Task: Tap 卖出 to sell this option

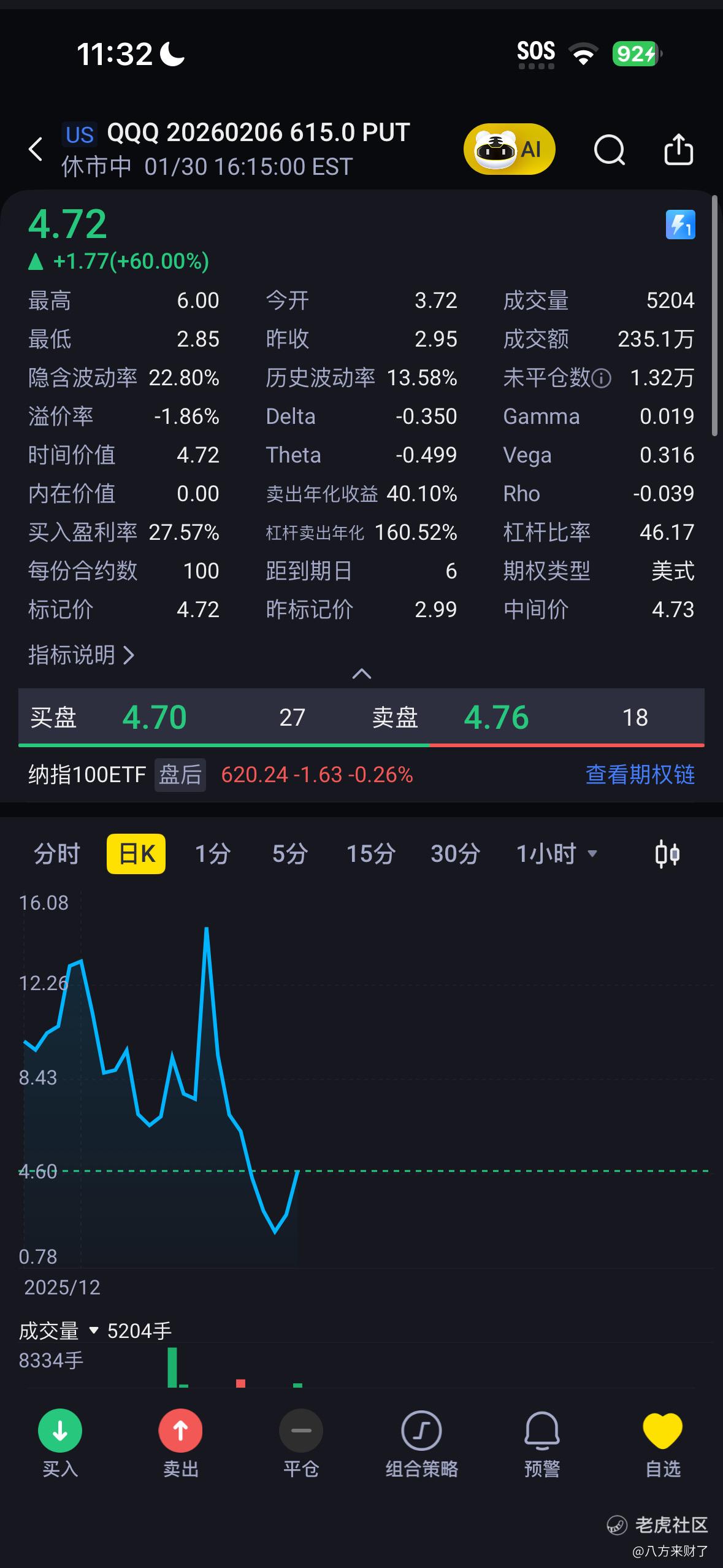Action: point(180,1443)
